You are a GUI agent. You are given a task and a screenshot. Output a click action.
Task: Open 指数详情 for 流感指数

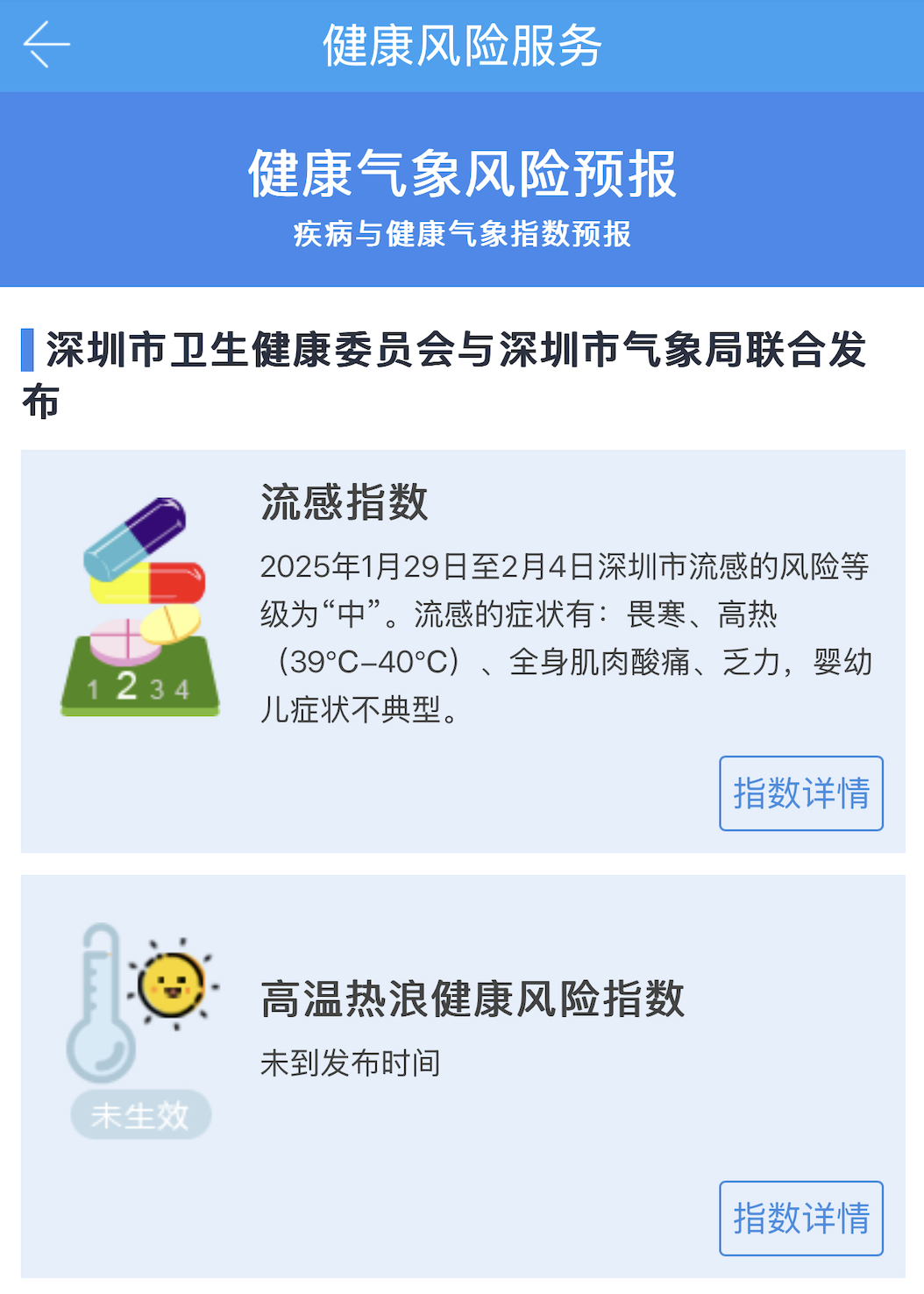pyautogui.click(x=800, y=793)
